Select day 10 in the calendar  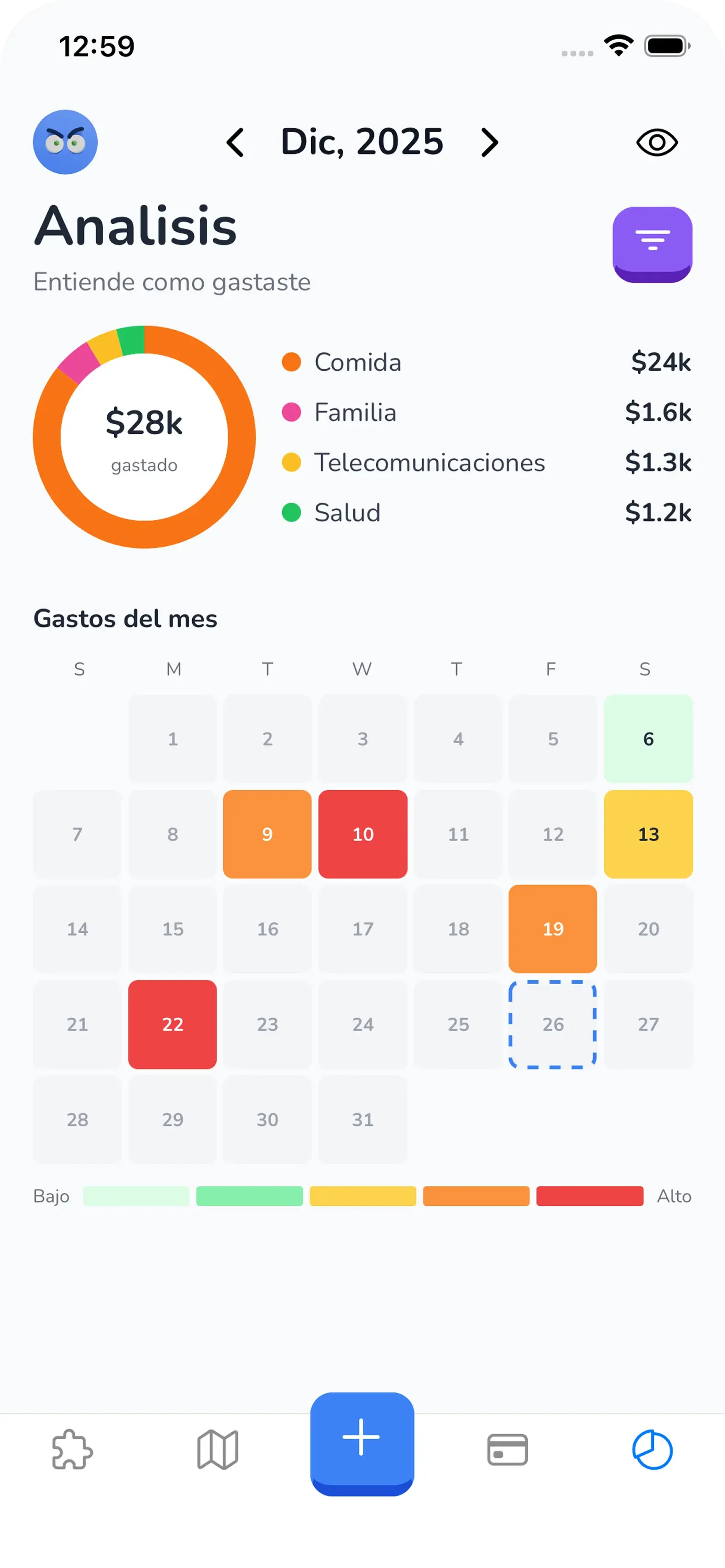[362, 834]
